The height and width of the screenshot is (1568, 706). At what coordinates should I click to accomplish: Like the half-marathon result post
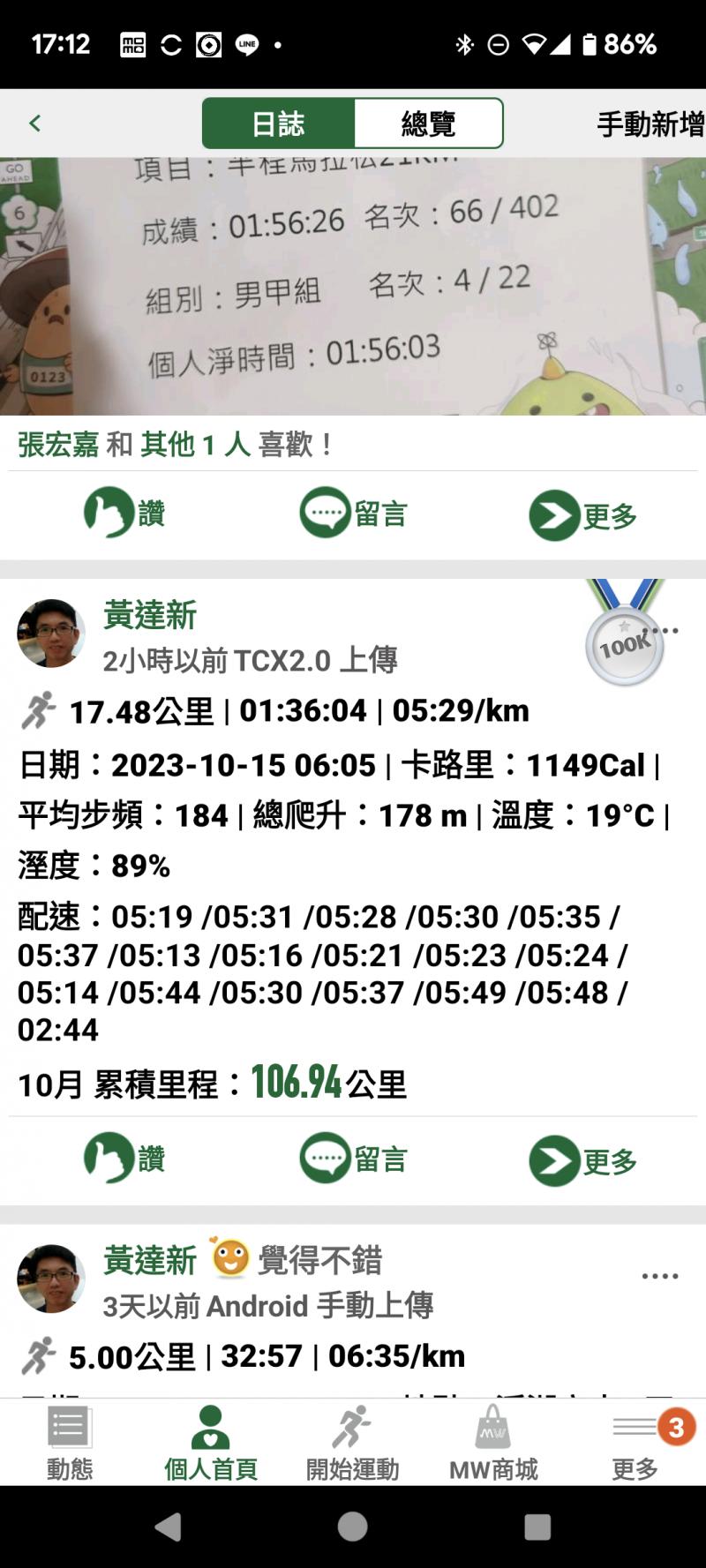pos(124,514)
